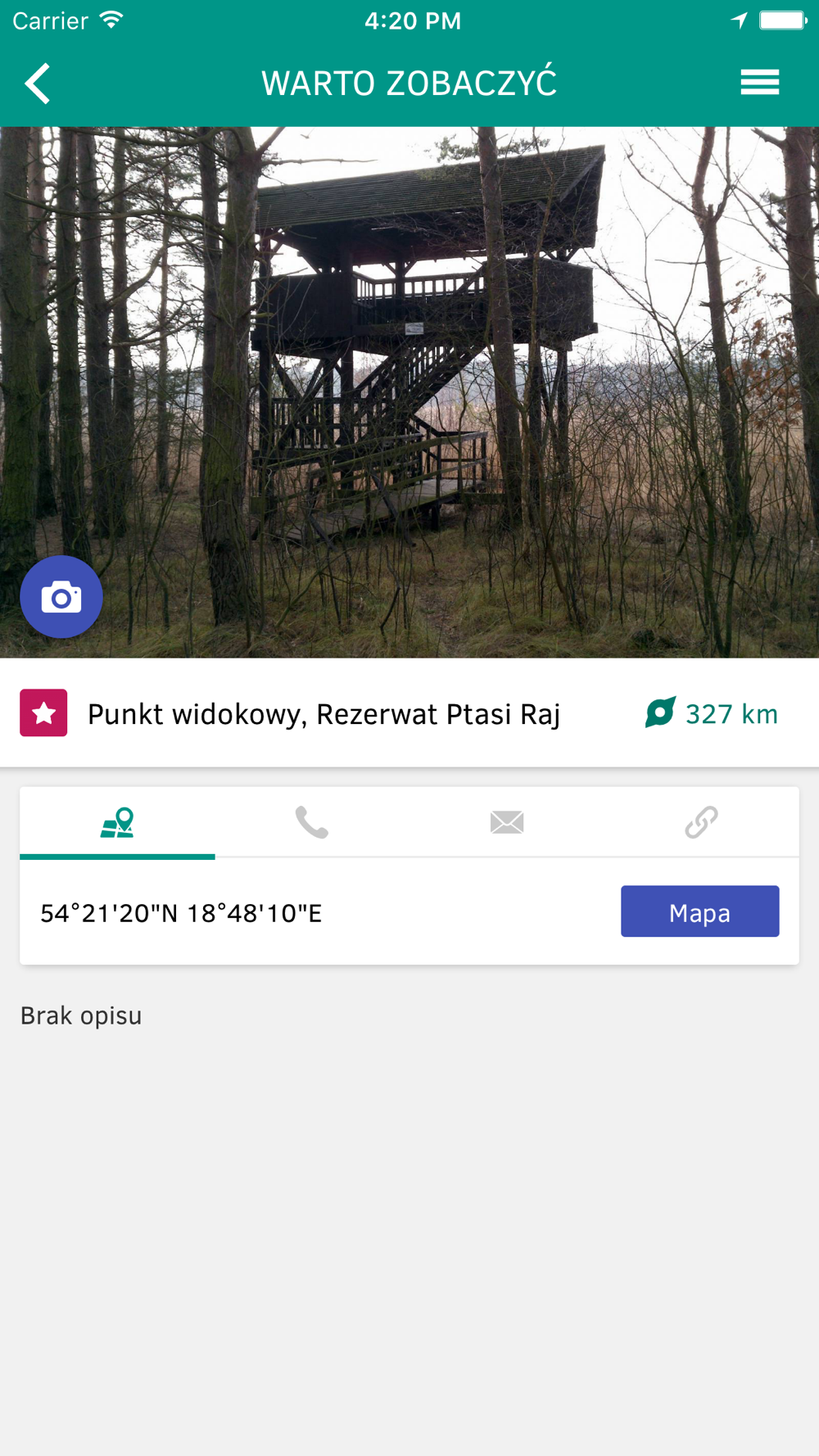Image resolution: width=819 pixels, height=1456 pixels.
Task: Switch to the email envelope tab
Action: click(x=507, y=822)
